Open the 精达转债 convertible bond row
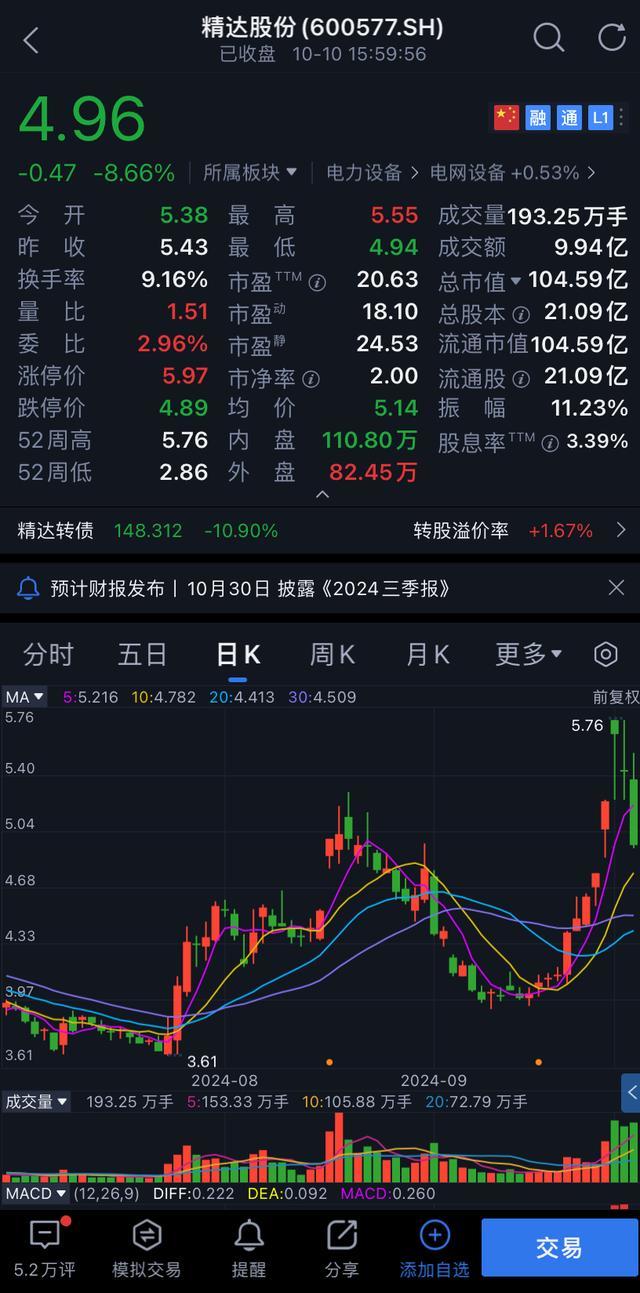 point(320,530)
